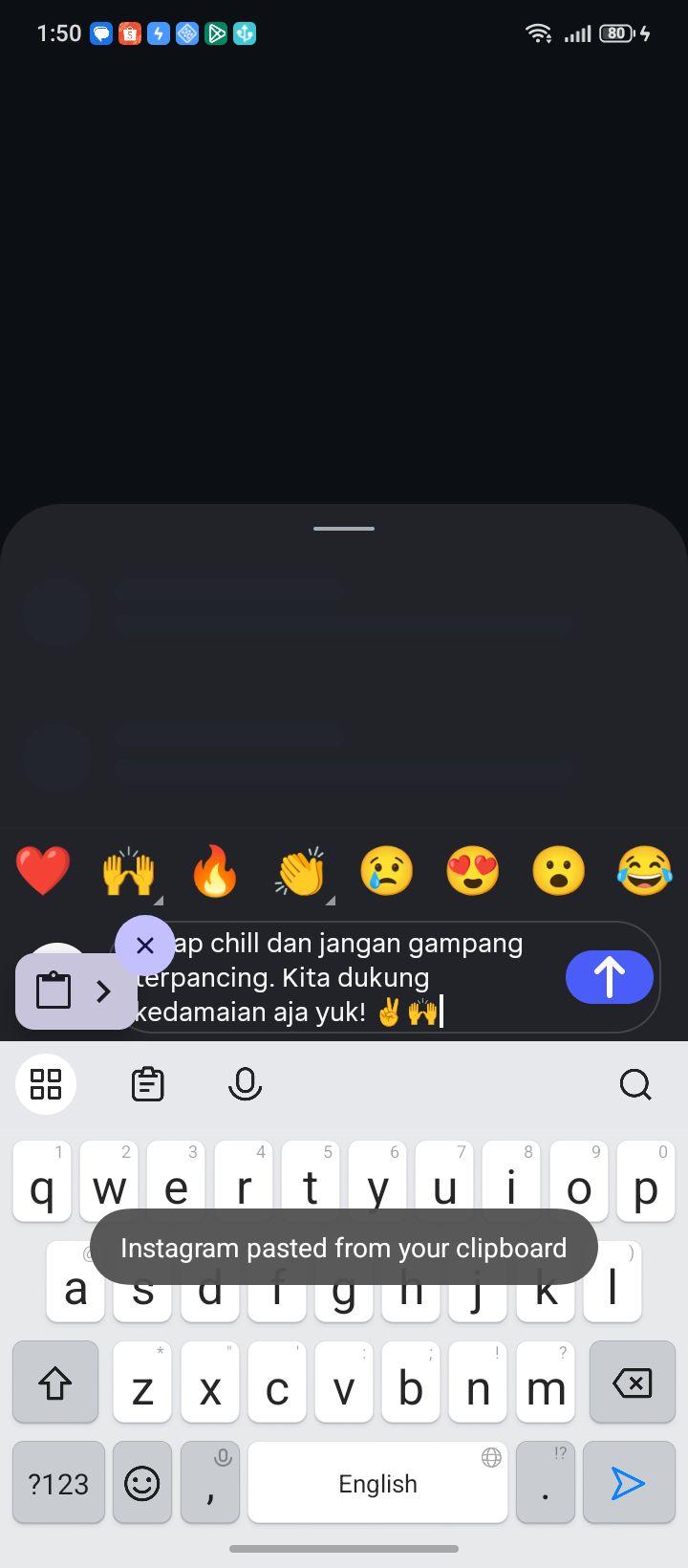Viewport: 688px width, 1568px height.
Task: Insert the heart-eyes emoji
Action: tap(473, 871)
